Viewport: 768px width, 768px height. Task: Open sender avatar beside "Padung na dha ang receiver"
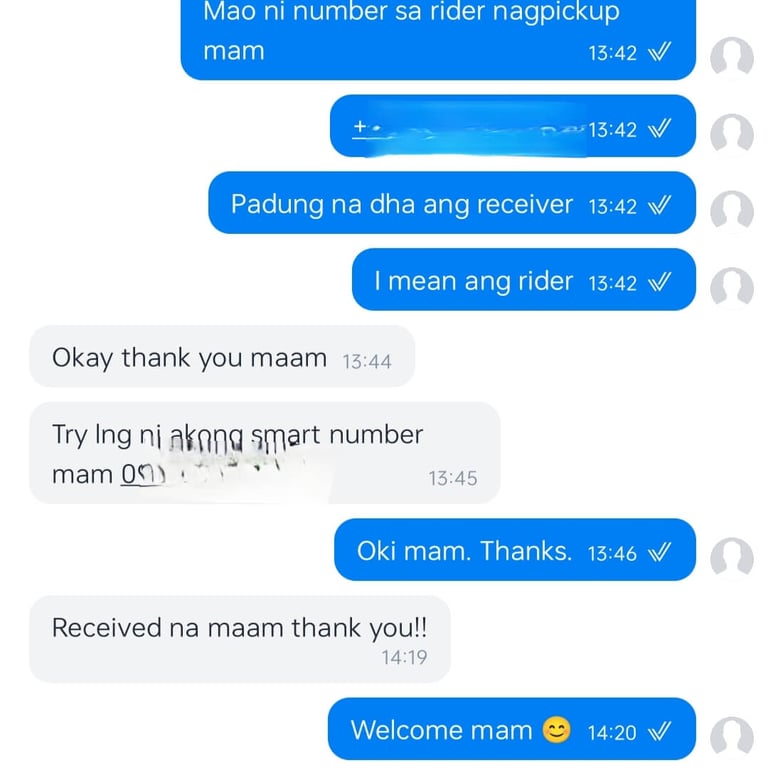point(731,210)
